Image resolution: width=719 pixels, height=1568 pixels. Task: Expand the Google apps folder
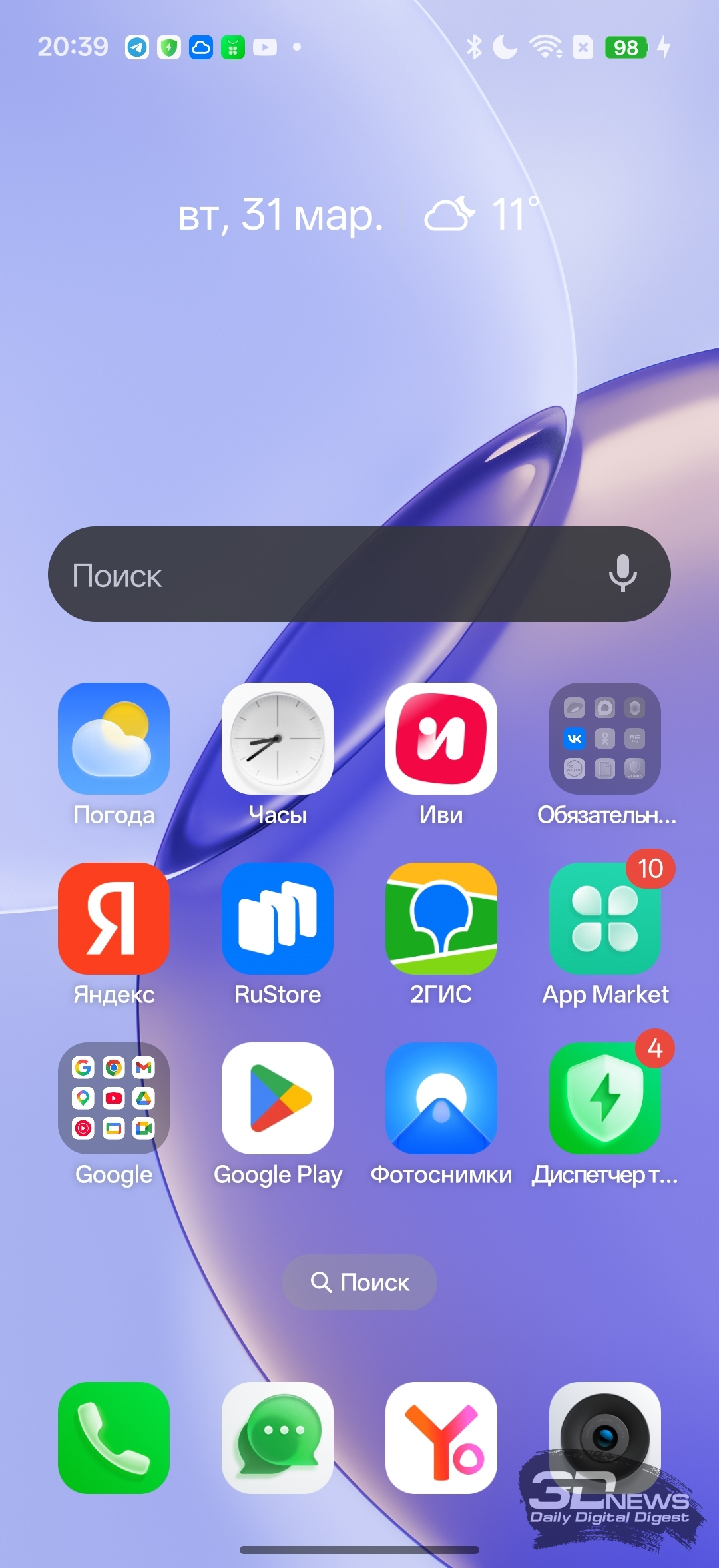[x=114, y=1098]
